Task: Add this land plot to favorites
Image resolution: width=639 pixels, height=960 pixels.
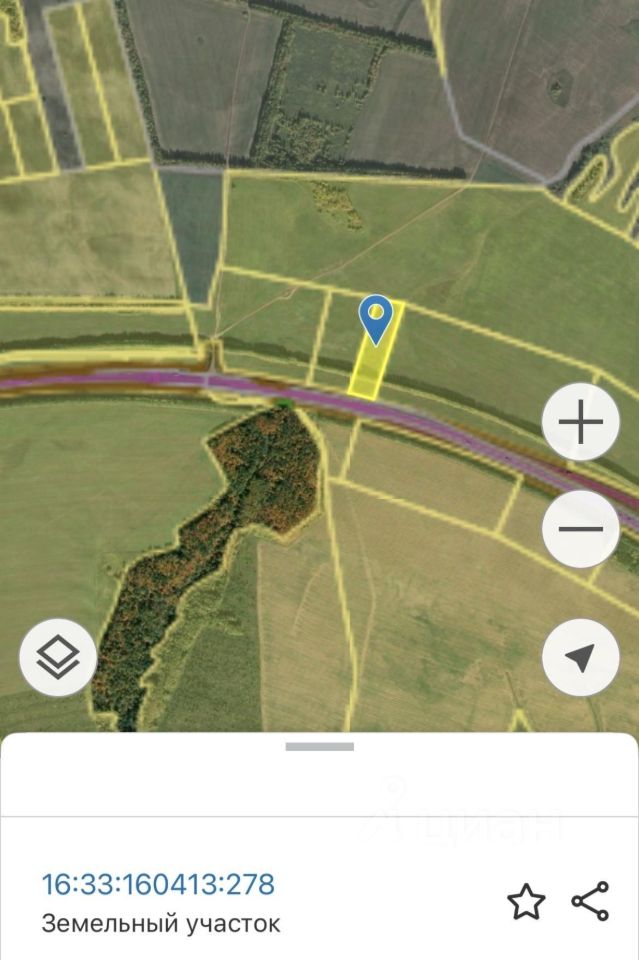Action: coord(525,902)
